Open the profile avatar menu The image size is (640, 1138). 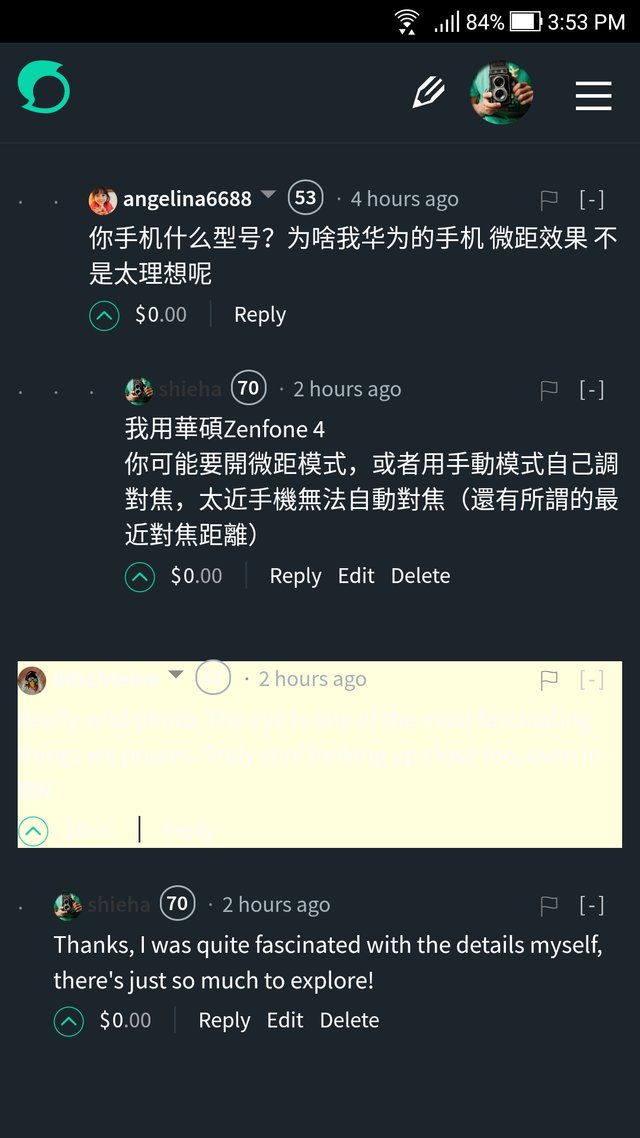pyautogui.click(x=501, y=93)
